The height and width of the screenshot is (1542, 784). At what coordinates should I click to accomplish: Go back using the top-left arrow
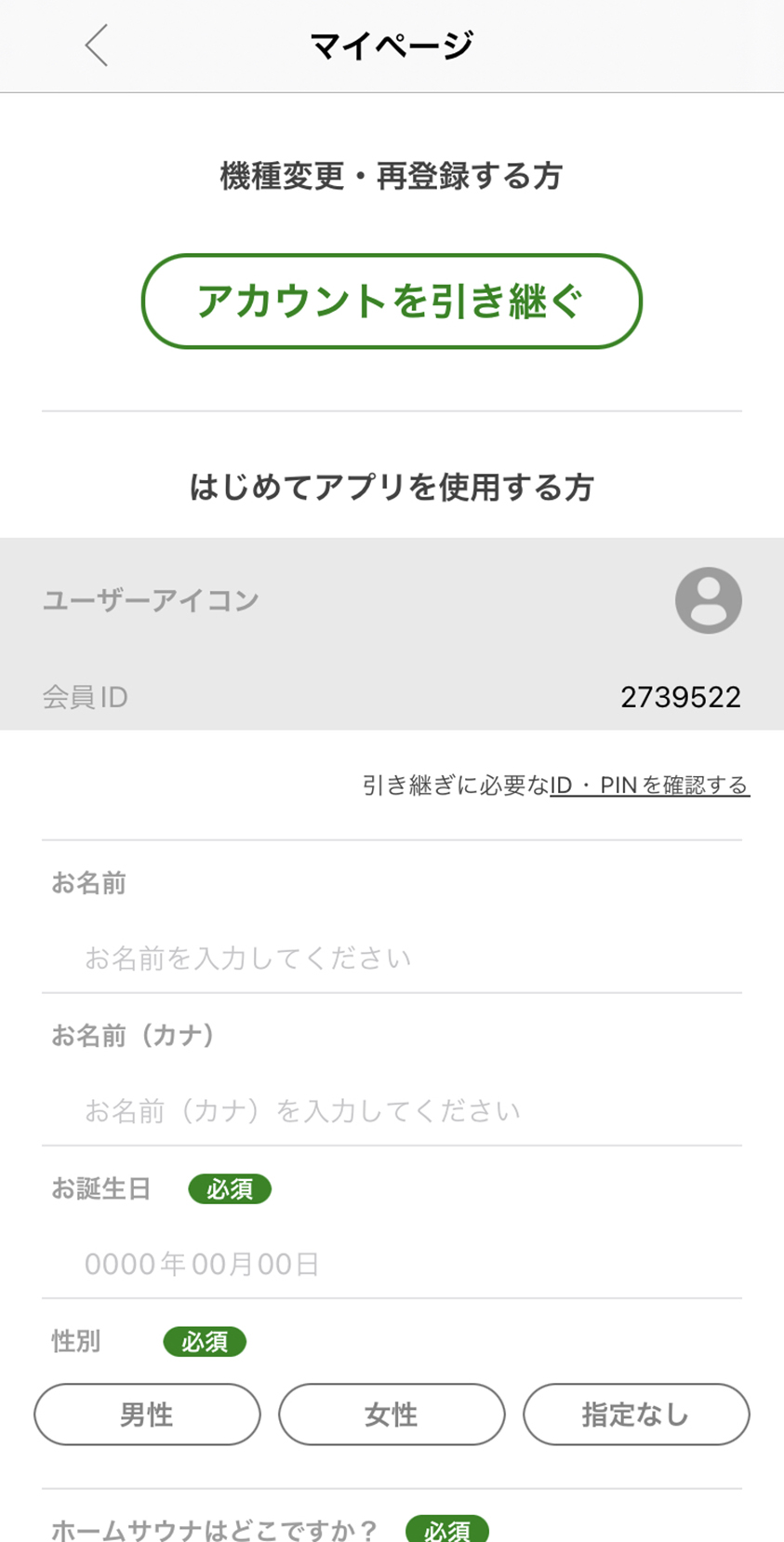97,46
